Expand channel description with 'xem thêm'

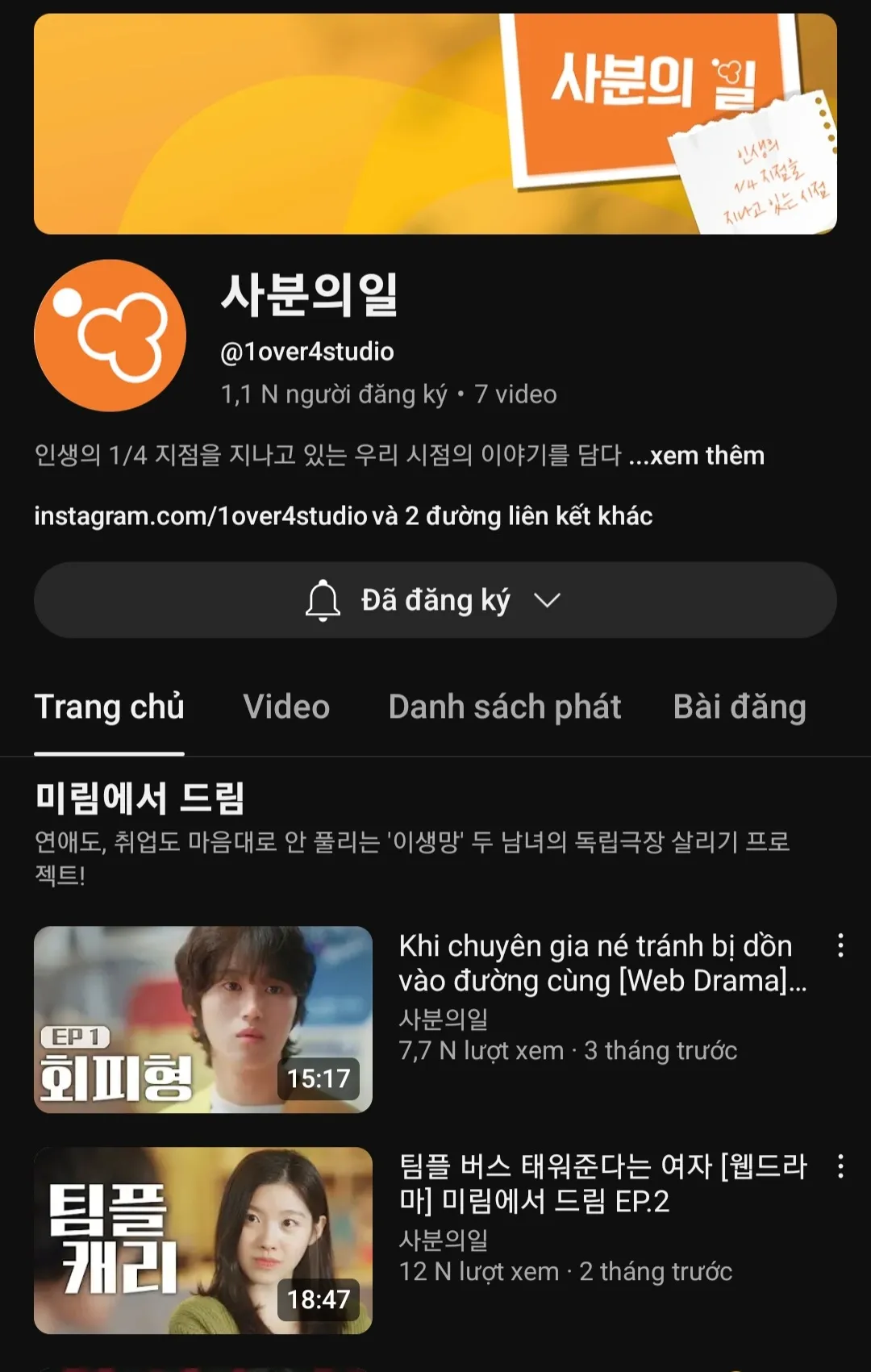tap(706, 456)
